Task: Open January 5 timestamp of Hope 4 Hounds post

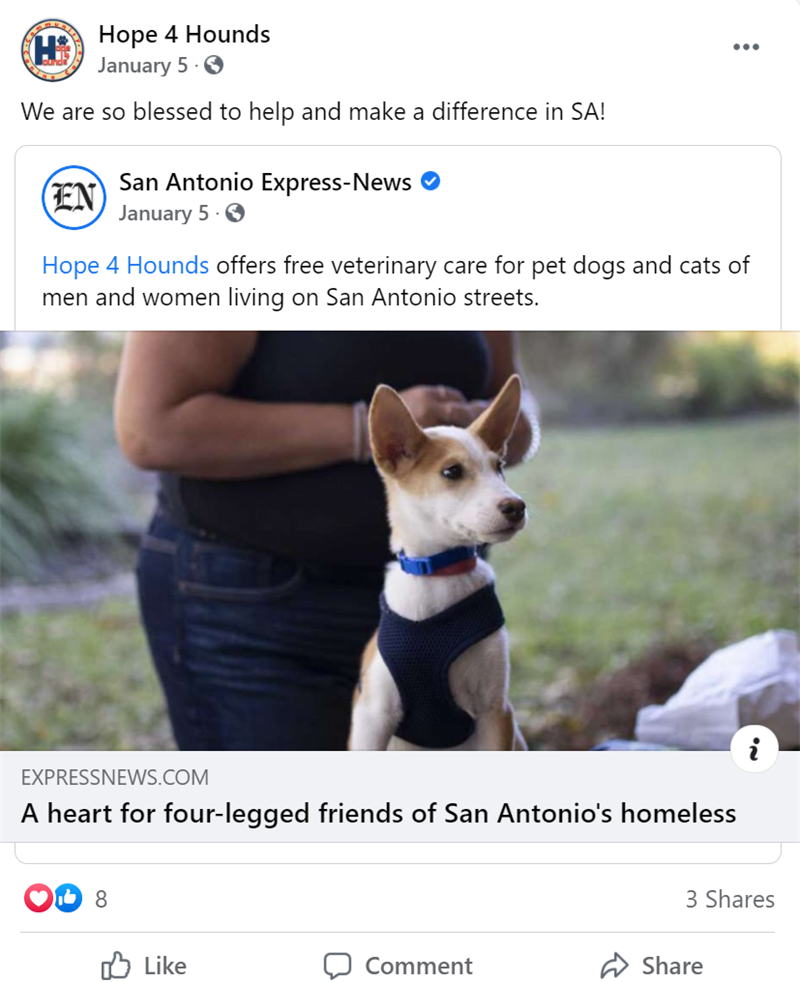Action: [141, 66]
